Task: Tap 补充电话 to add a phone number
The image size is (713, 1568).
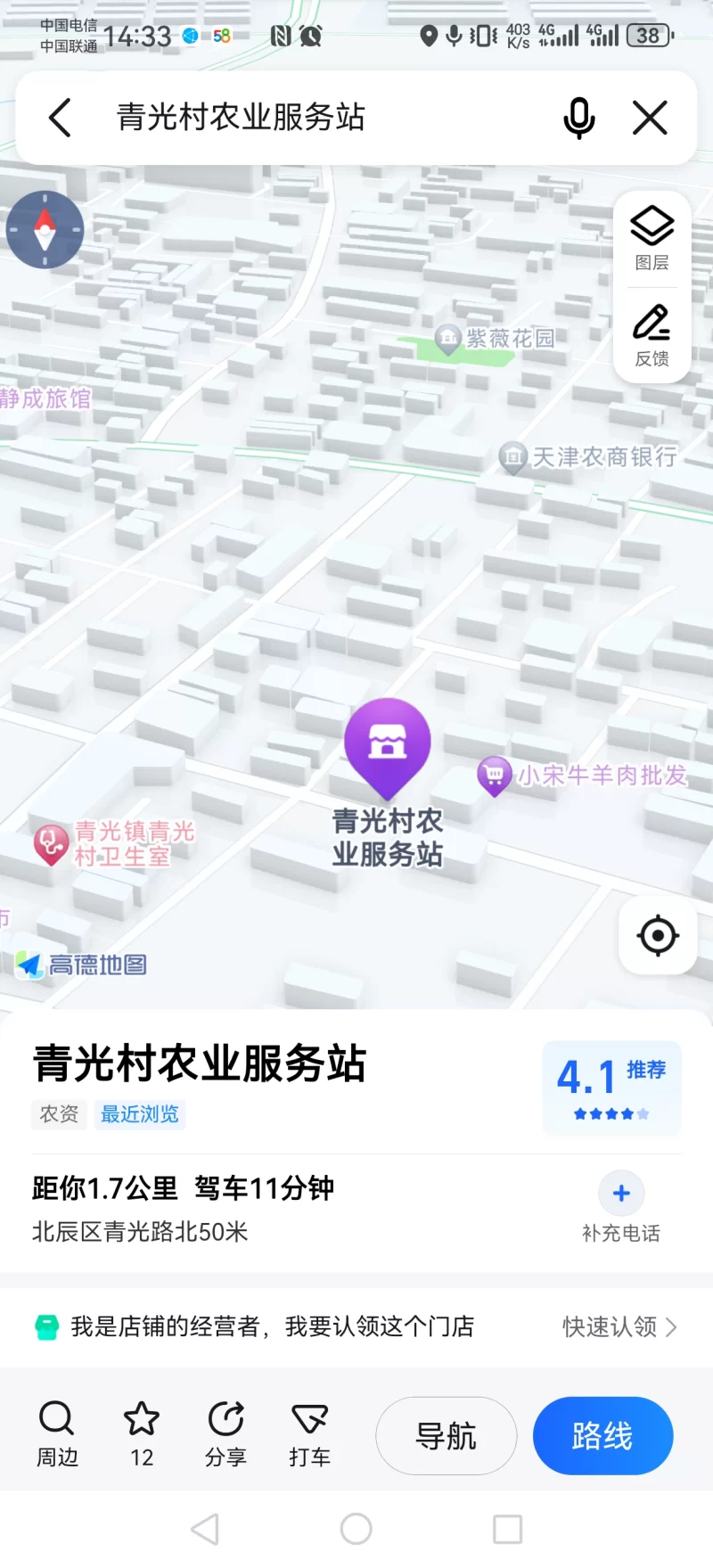Action: point(621,1207)
